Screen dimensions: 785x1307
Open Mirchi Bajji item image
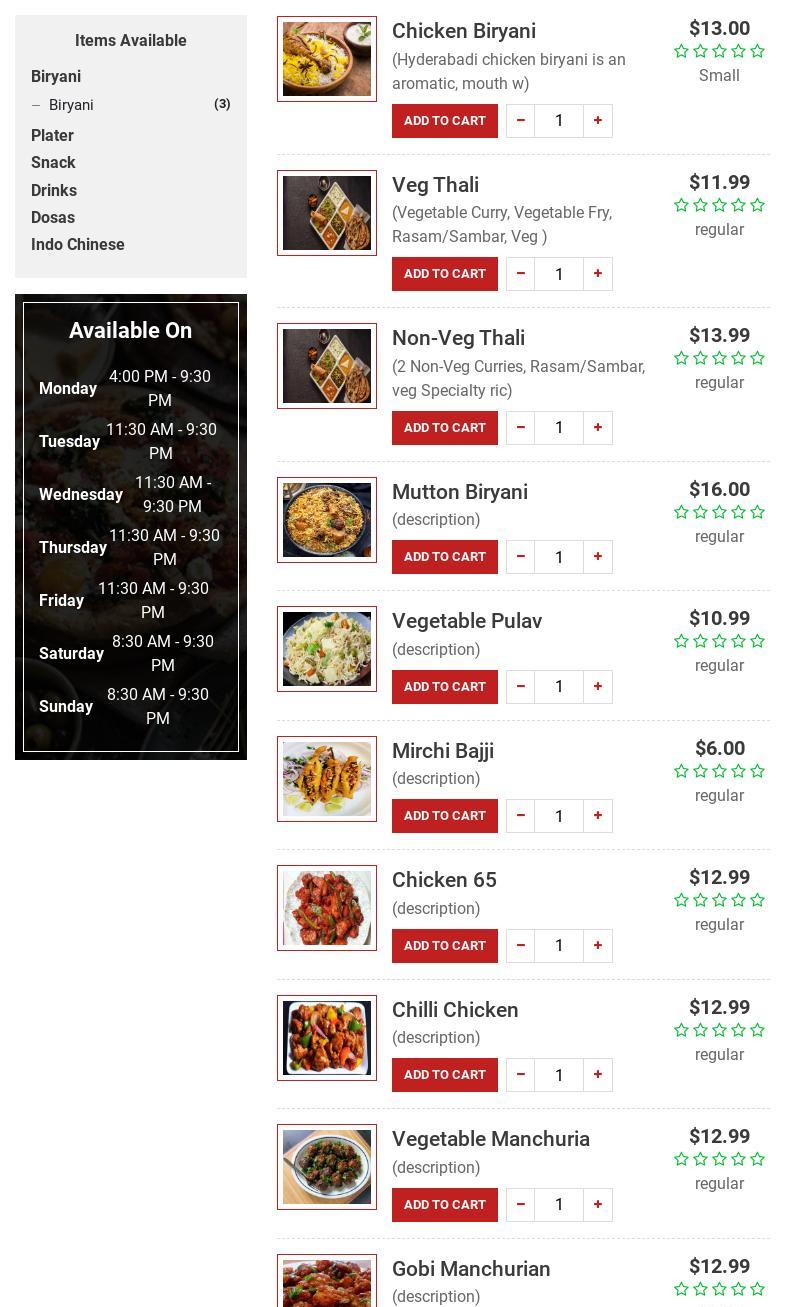coord(327,779)
